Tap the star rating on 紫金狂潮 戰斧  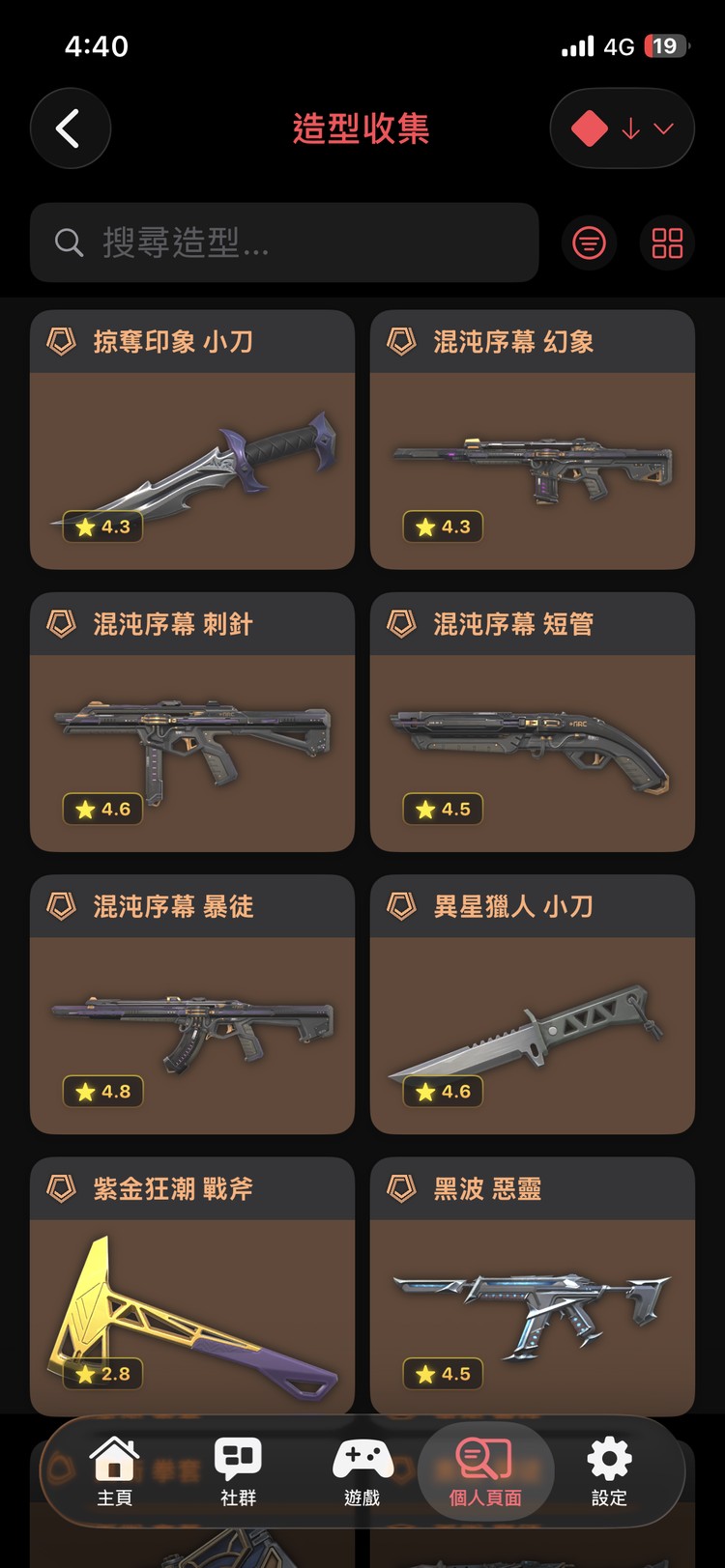point(102,1373)
